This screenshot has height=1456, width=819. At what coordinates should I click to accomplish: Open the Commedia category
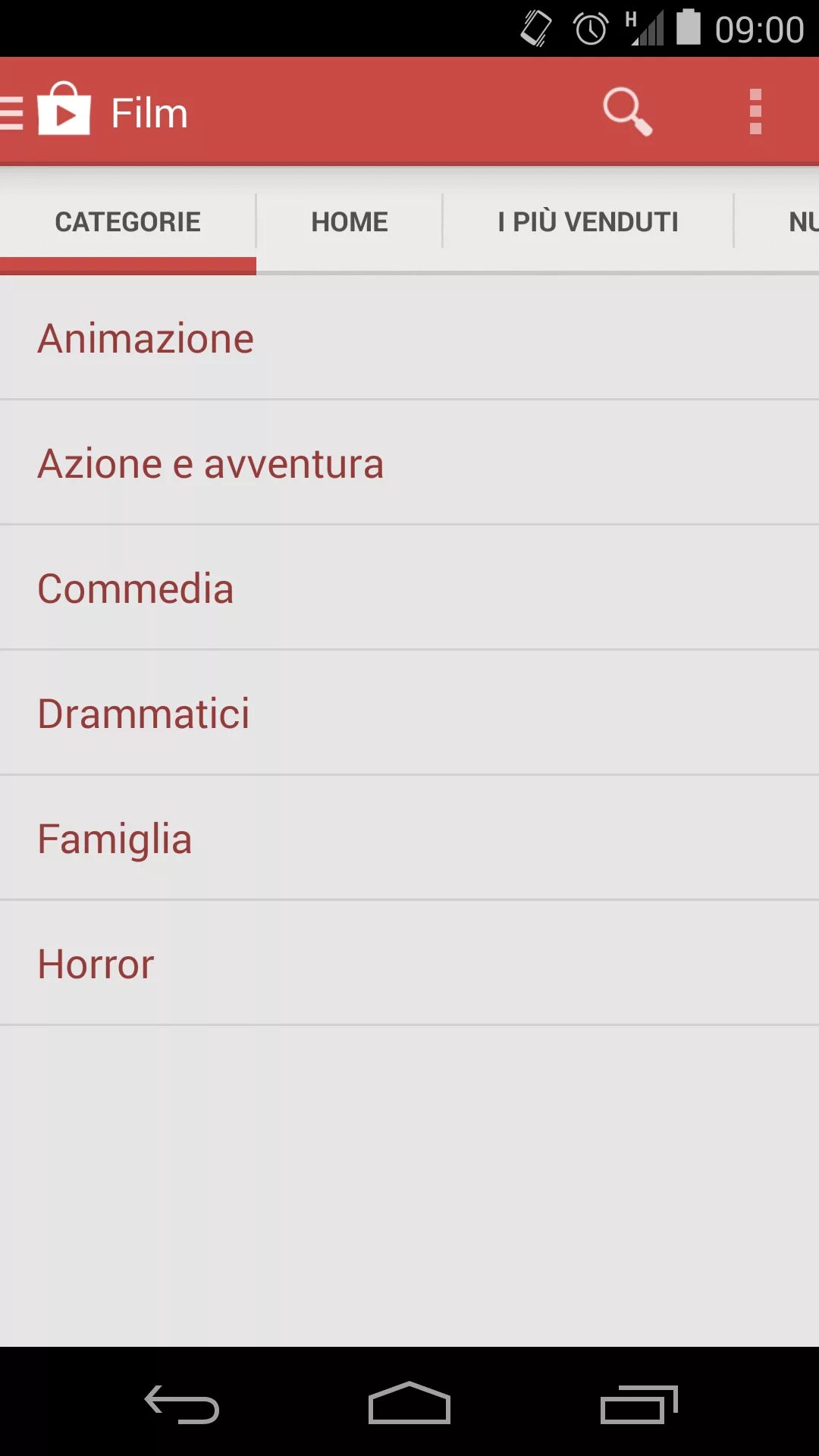point(409,588)
